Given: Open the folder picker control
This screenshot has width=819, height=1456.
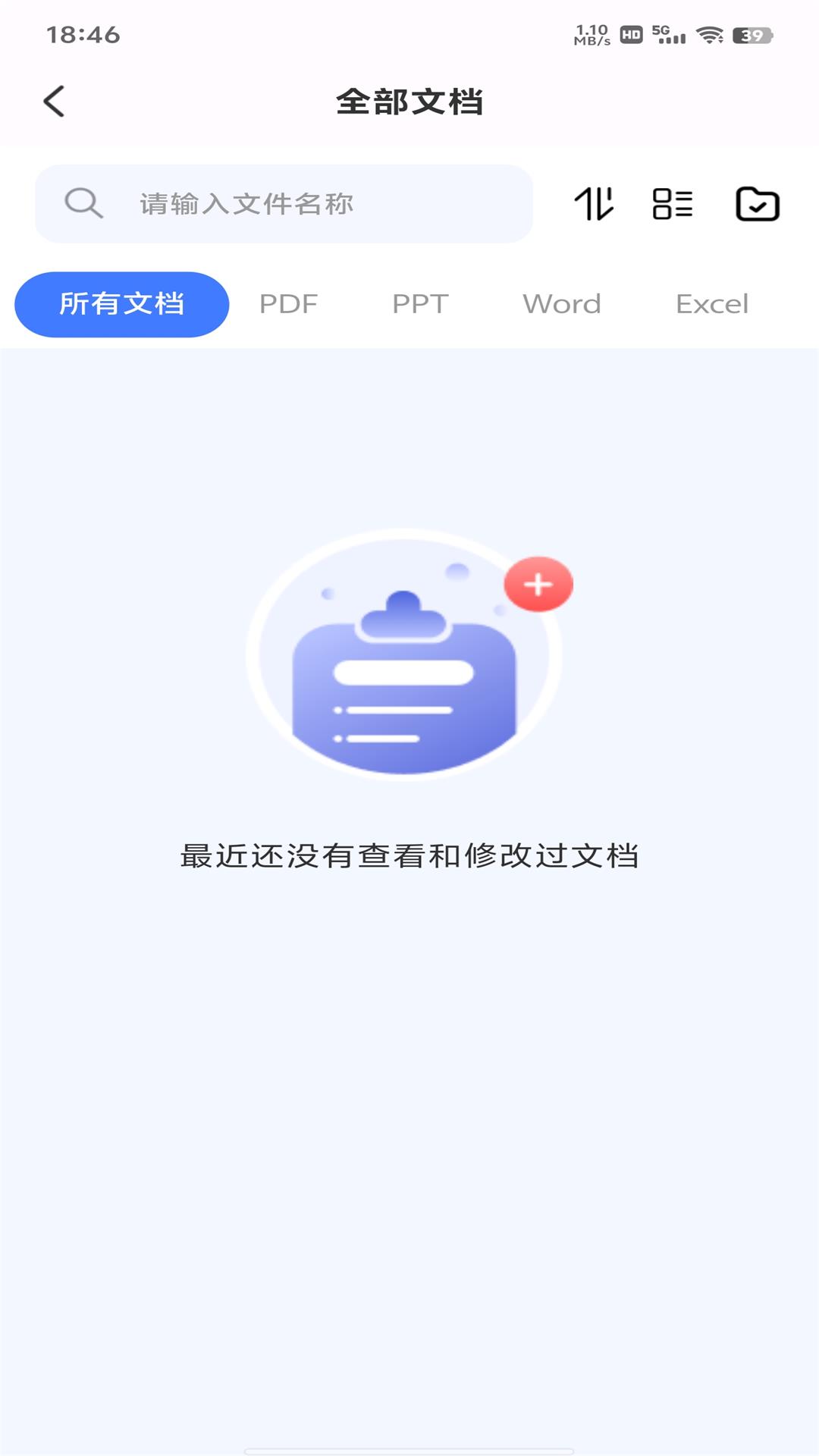Looking at the screenshot, I should pyautogui.click(x=758, y=202).
